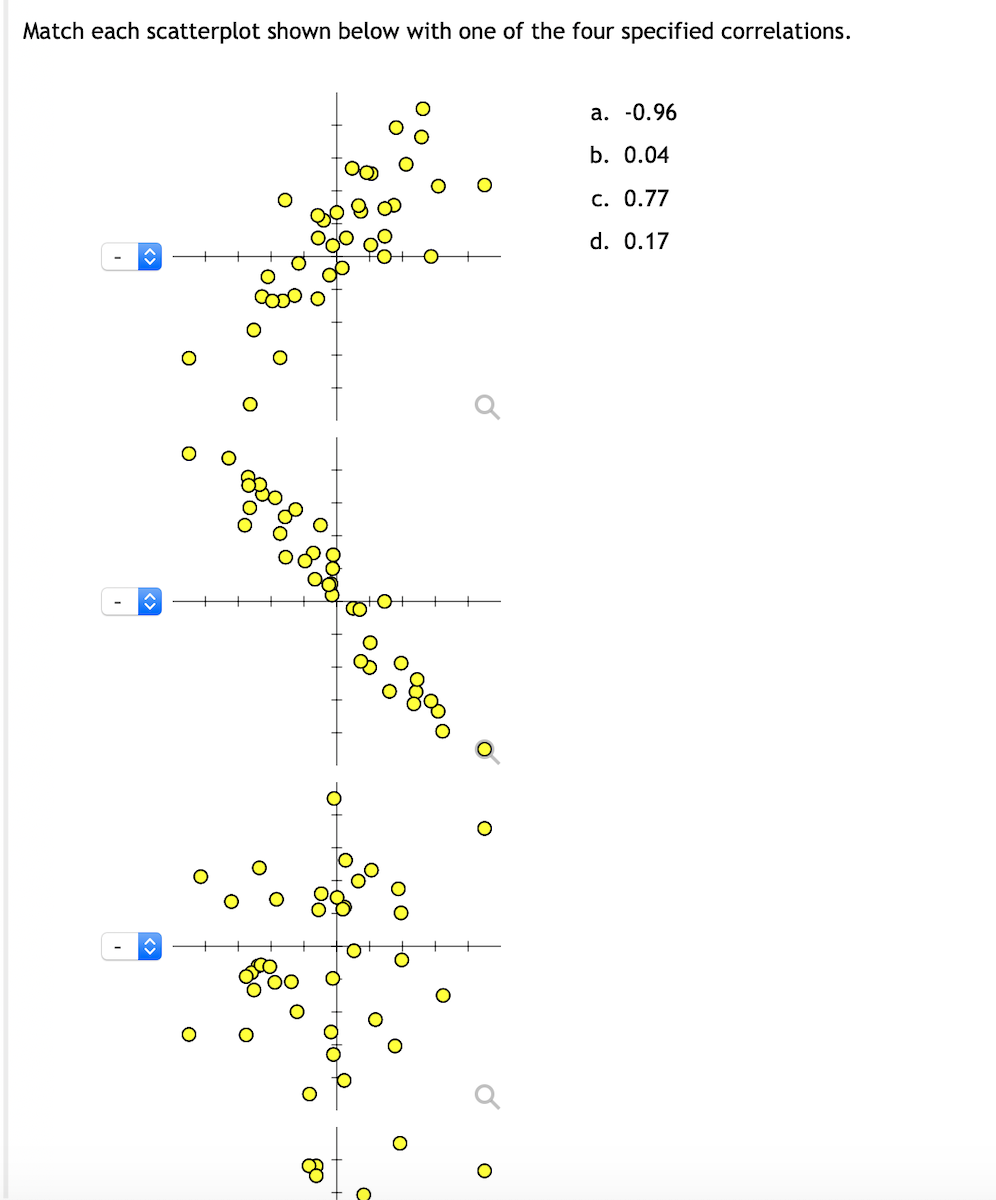Click the instruction text about matching scatterplots
This screenshot has height=1200, width=996.
[x=437, y=31]
